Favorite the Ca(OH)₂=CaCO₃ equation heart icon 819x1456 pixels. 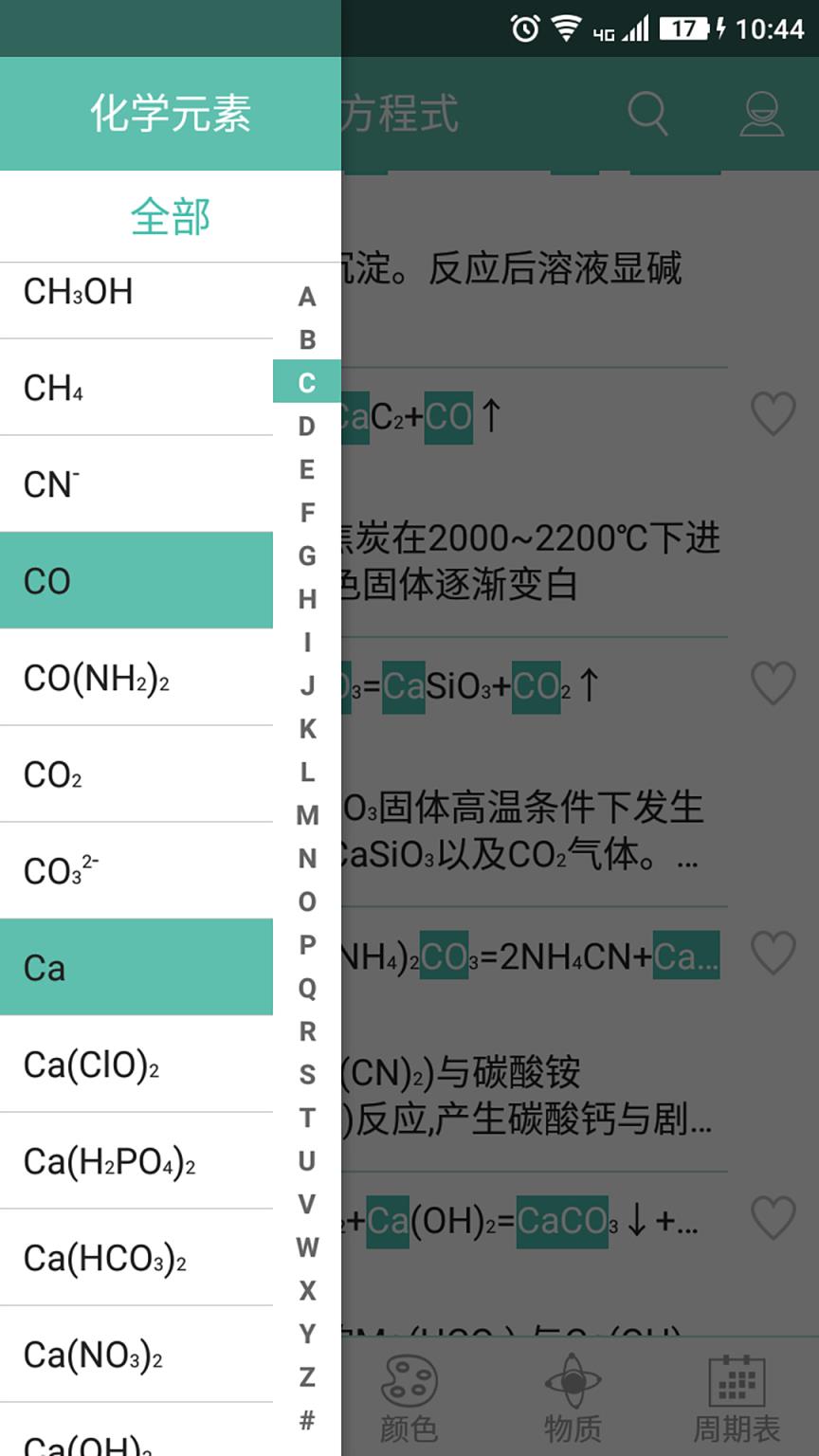(x=773, y=1220)
